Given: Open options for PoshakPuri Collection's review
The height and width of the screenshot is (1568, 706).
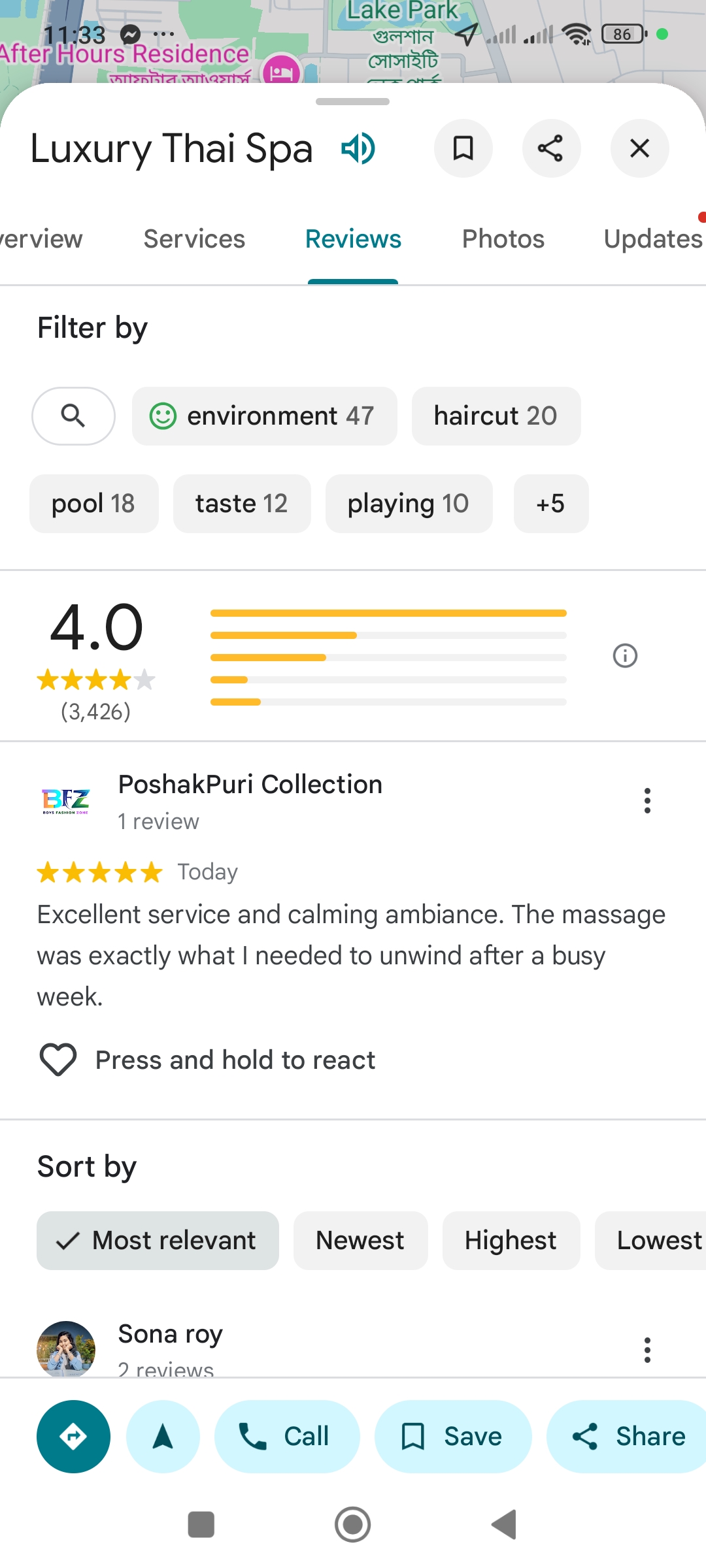Looking at the screenshot, I should [x=647, y=800].
